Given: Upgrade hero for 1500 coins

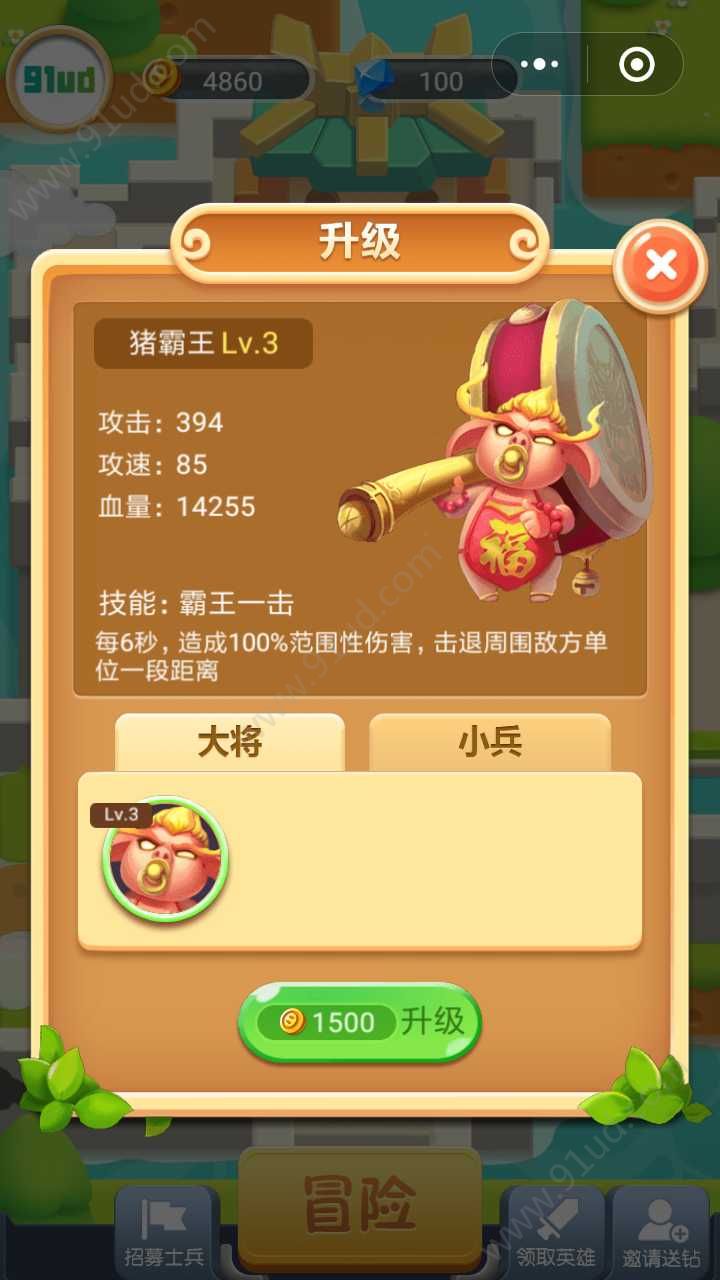Looking at the screenshot, I should pos(360,1022).
